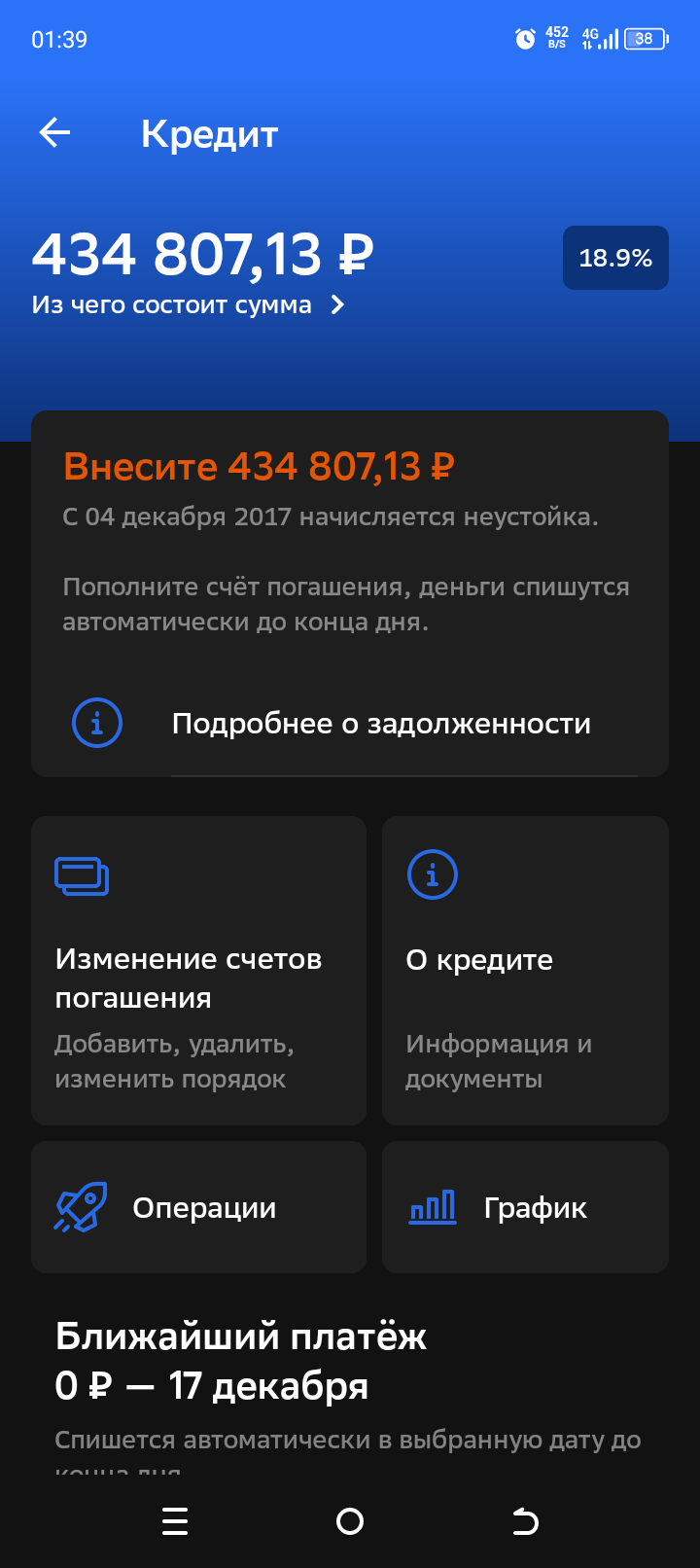The height and width of the screenshot is (1568, 700).
Task: Click the Внесите 434 807,13 ₽ text
Action: click(257, 466)
